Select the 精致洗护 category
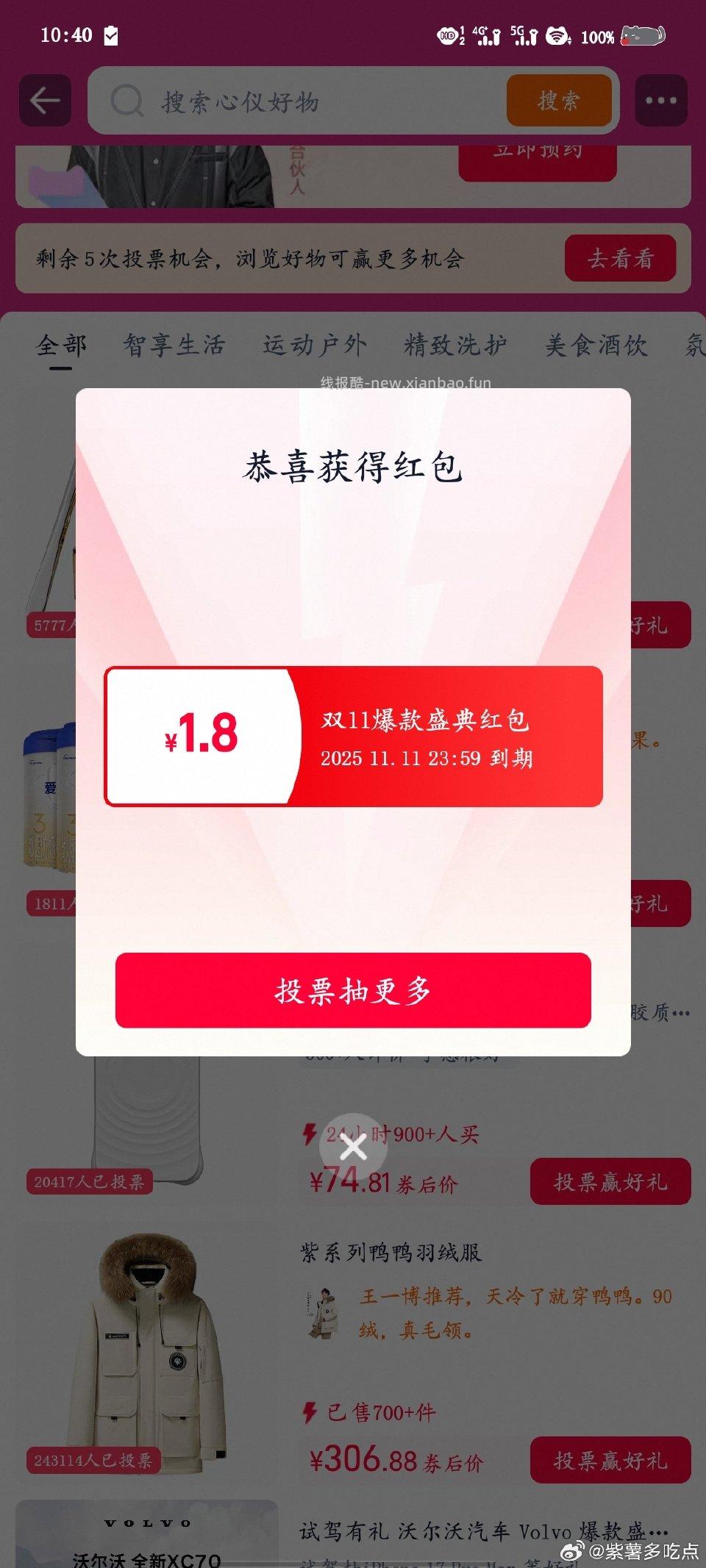 click(x=454, y=345)
